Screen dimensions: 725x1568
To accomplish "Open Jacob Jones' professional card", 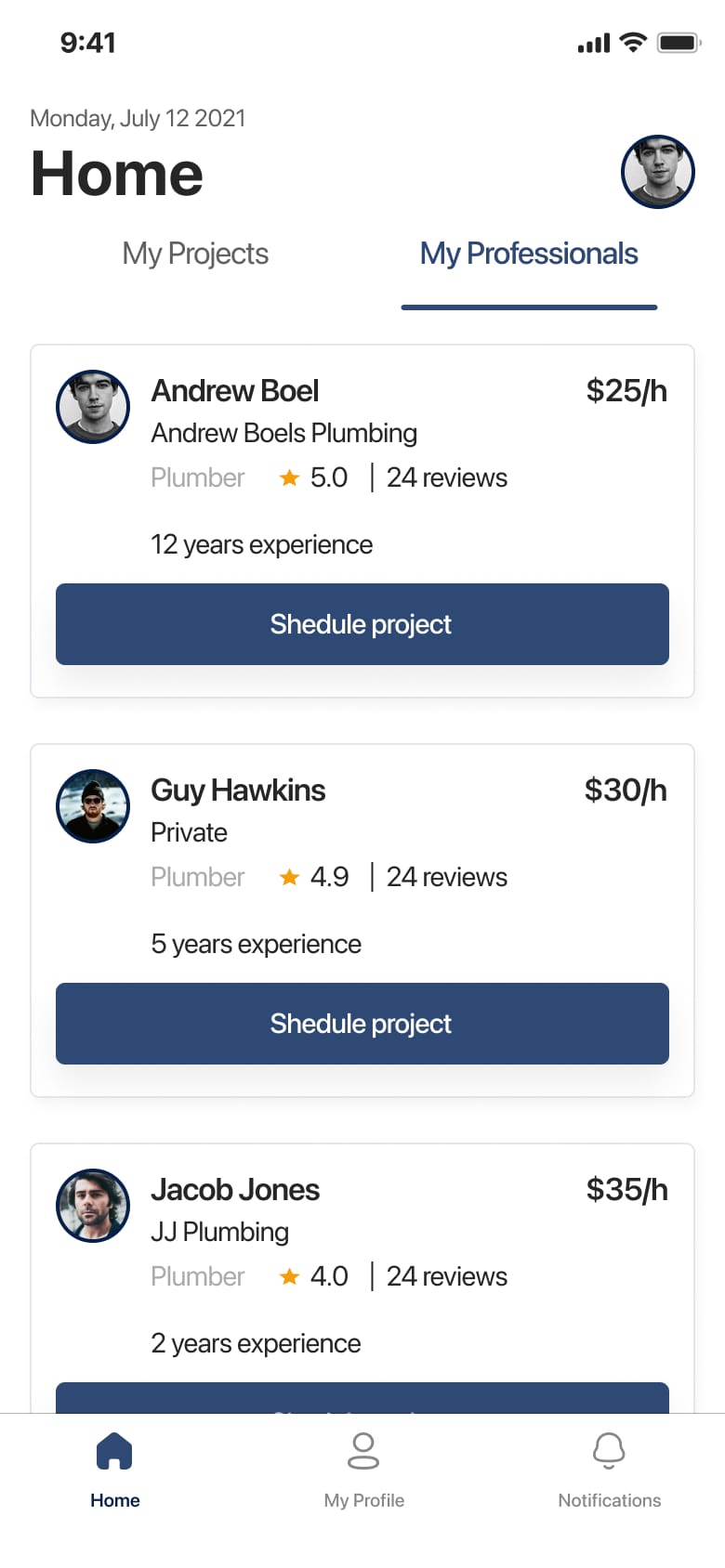I will pyautogui.click(x=235, y=1190).
